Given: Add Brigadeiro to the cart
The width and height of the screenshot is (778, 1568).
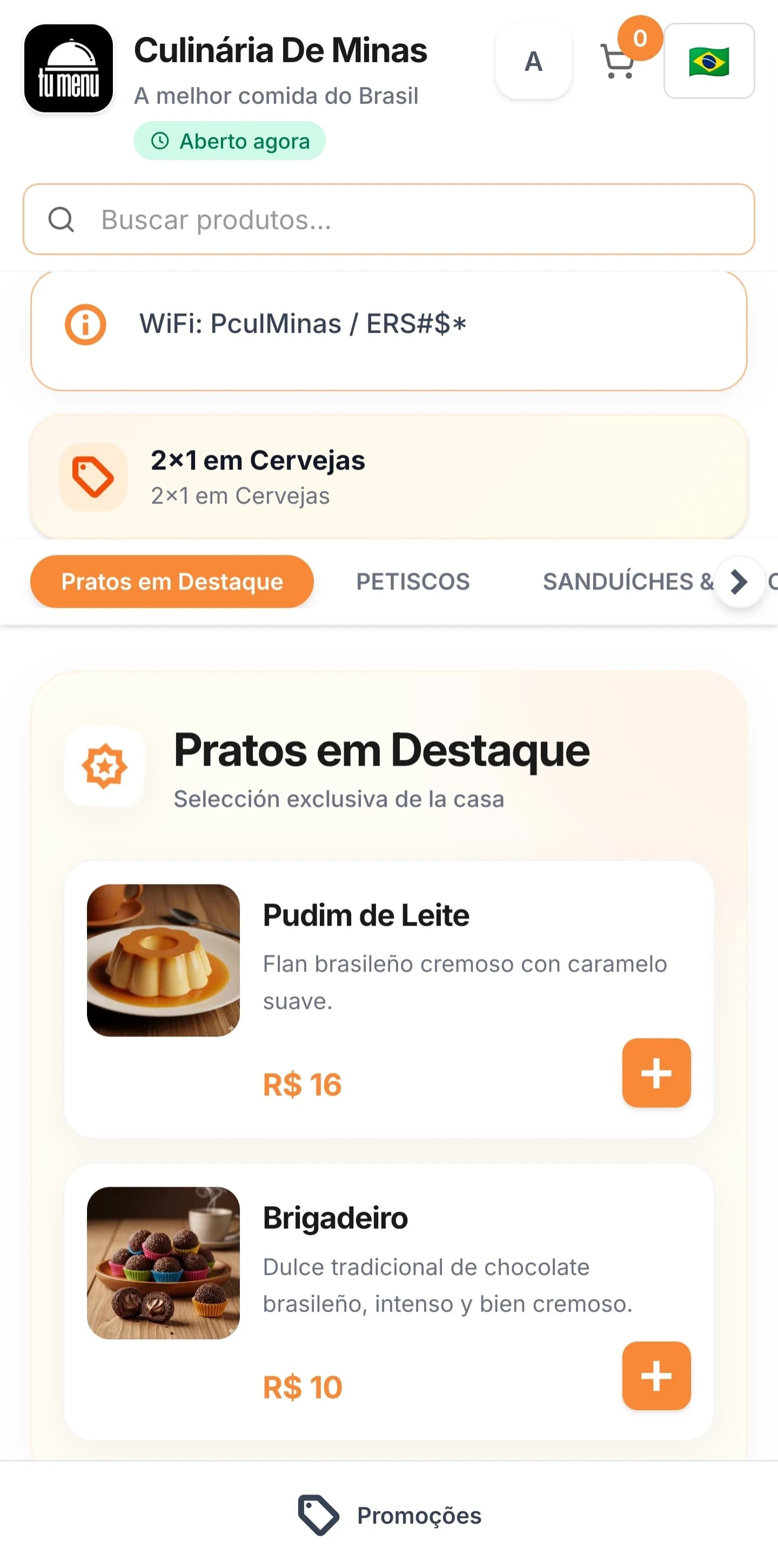Looking at the screenshot, I should [656, 1377].
